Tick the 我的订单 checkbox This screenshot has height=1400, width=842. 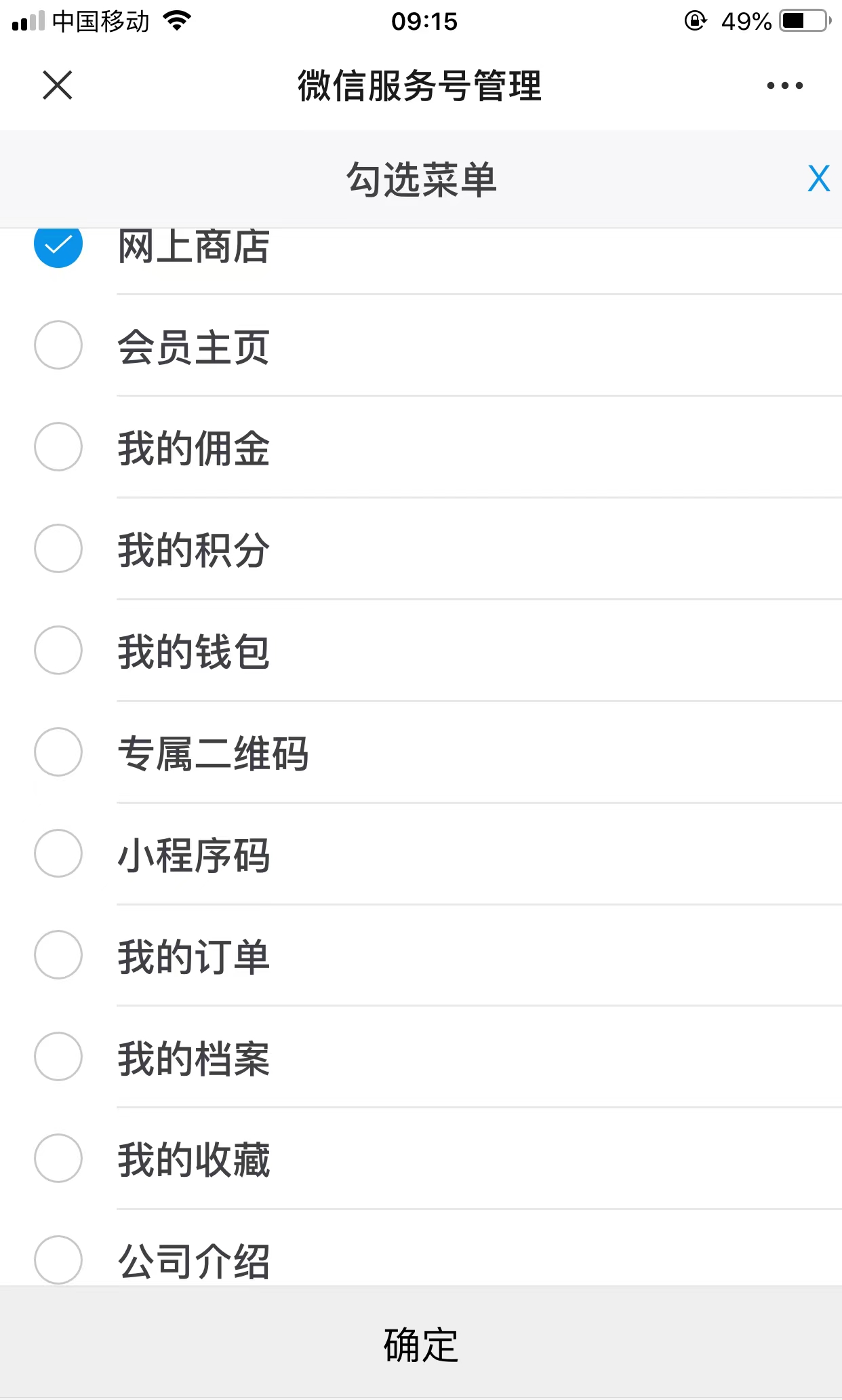[x=58, y=955]
